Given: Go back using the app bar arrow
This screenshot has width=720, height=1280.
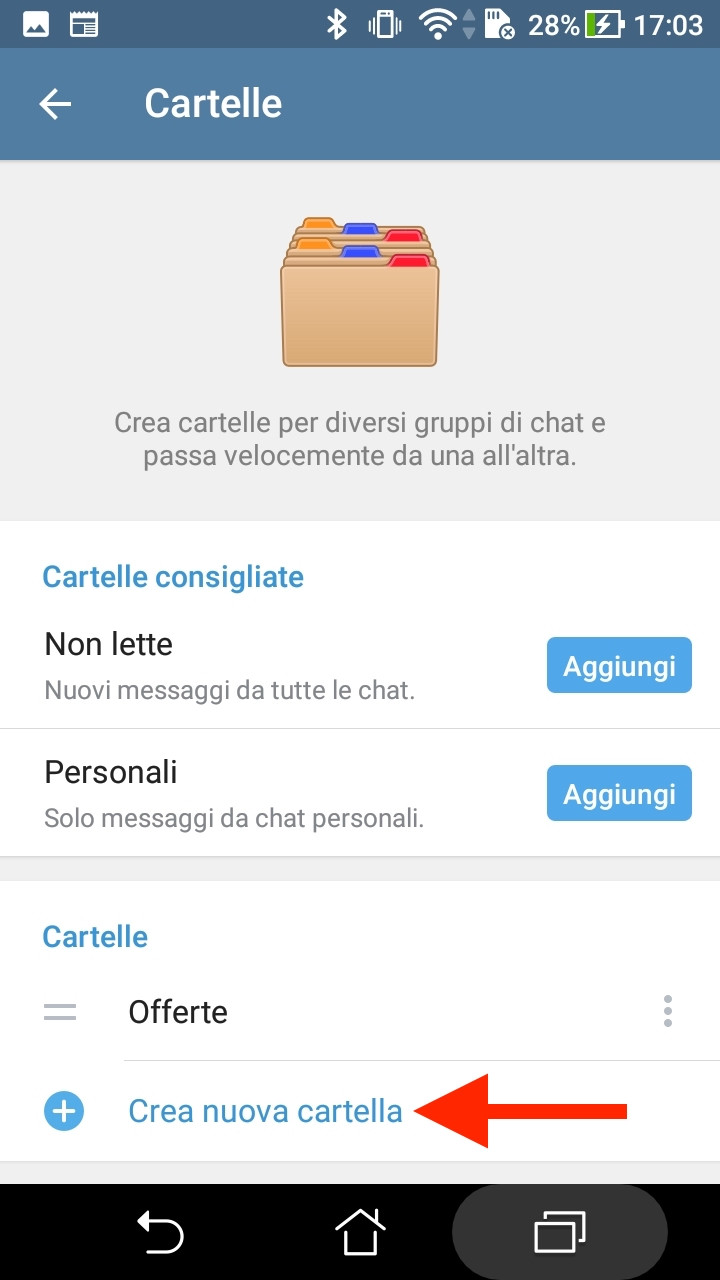Looking at the screenshot, I should coord(55,104).
